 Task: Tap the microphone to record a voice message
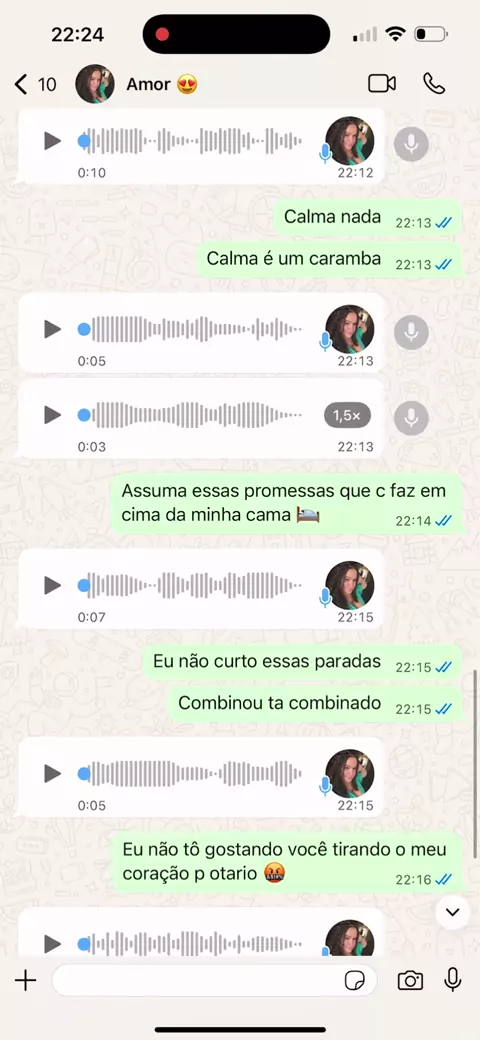click(x=453, y=980)
